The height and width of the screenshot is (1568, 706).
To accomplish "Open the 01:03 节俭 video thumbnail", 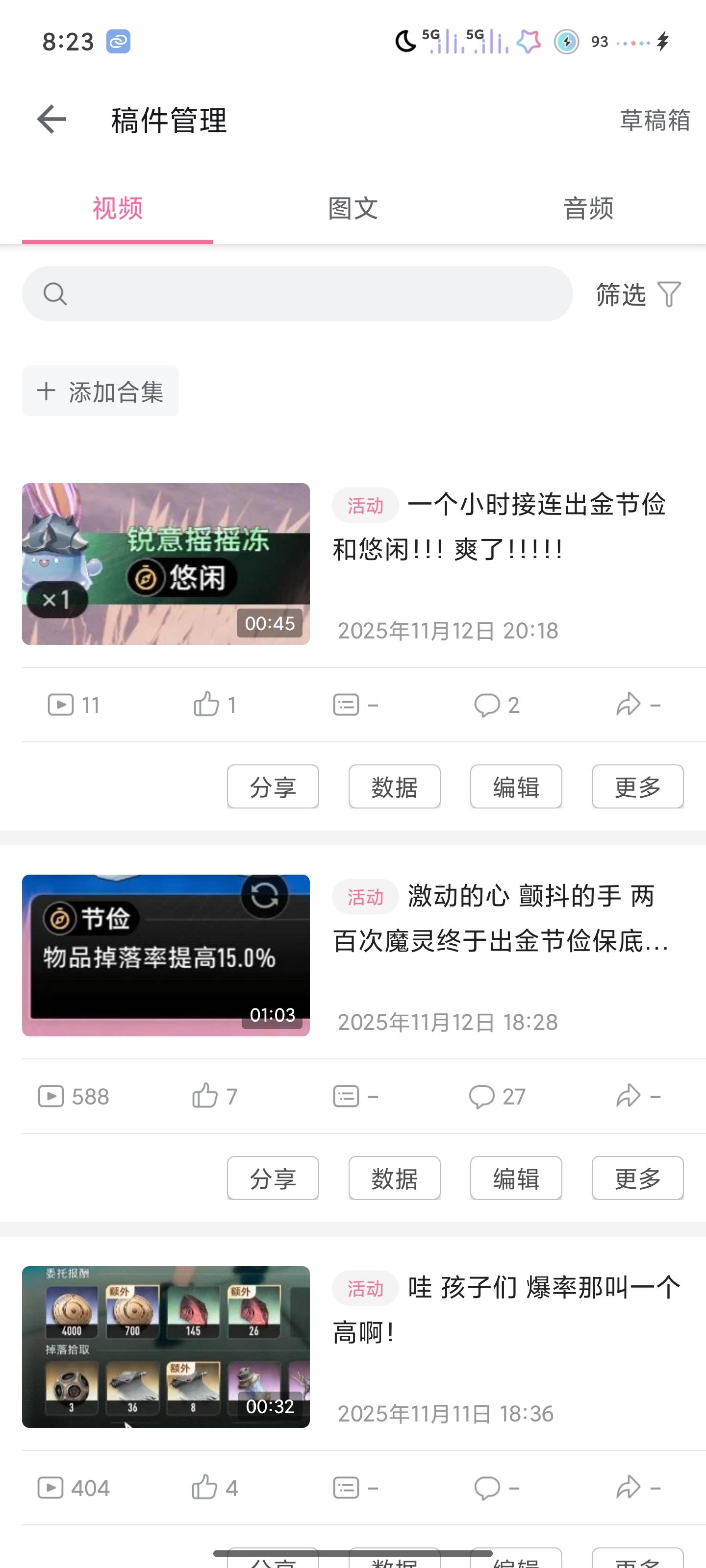I will pos(166,955).
